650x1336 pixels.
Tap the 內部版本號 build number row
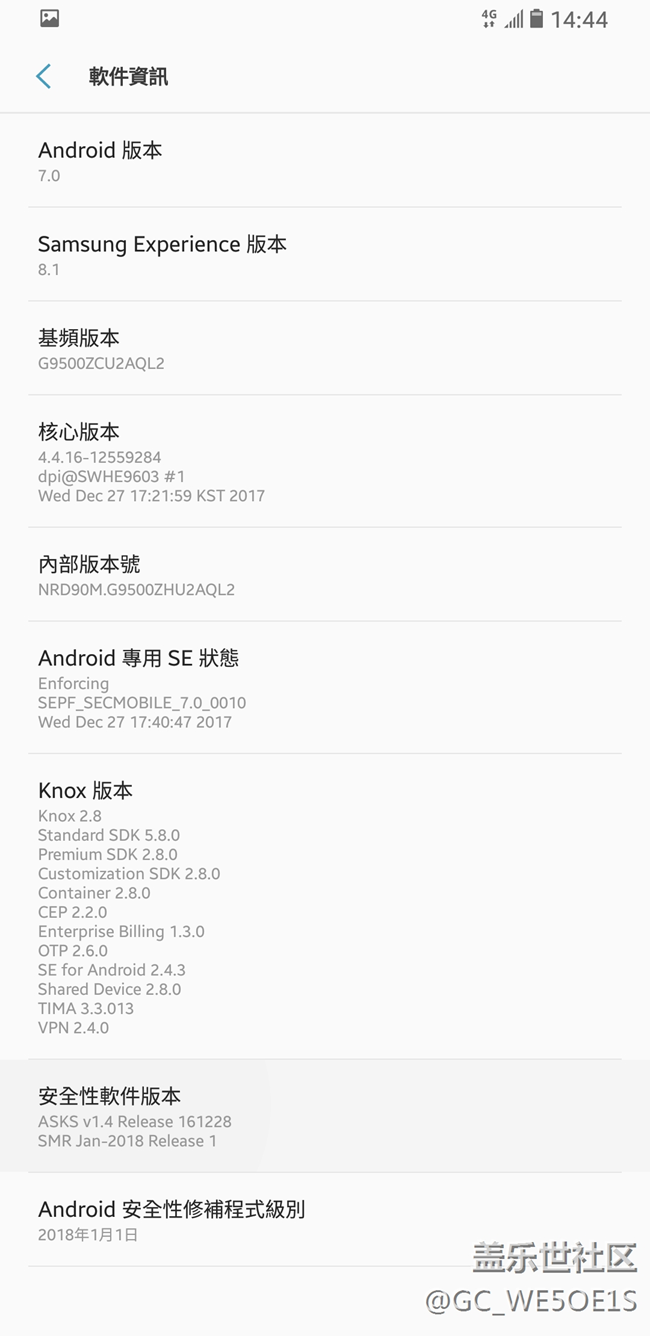[x=324, y=575]
